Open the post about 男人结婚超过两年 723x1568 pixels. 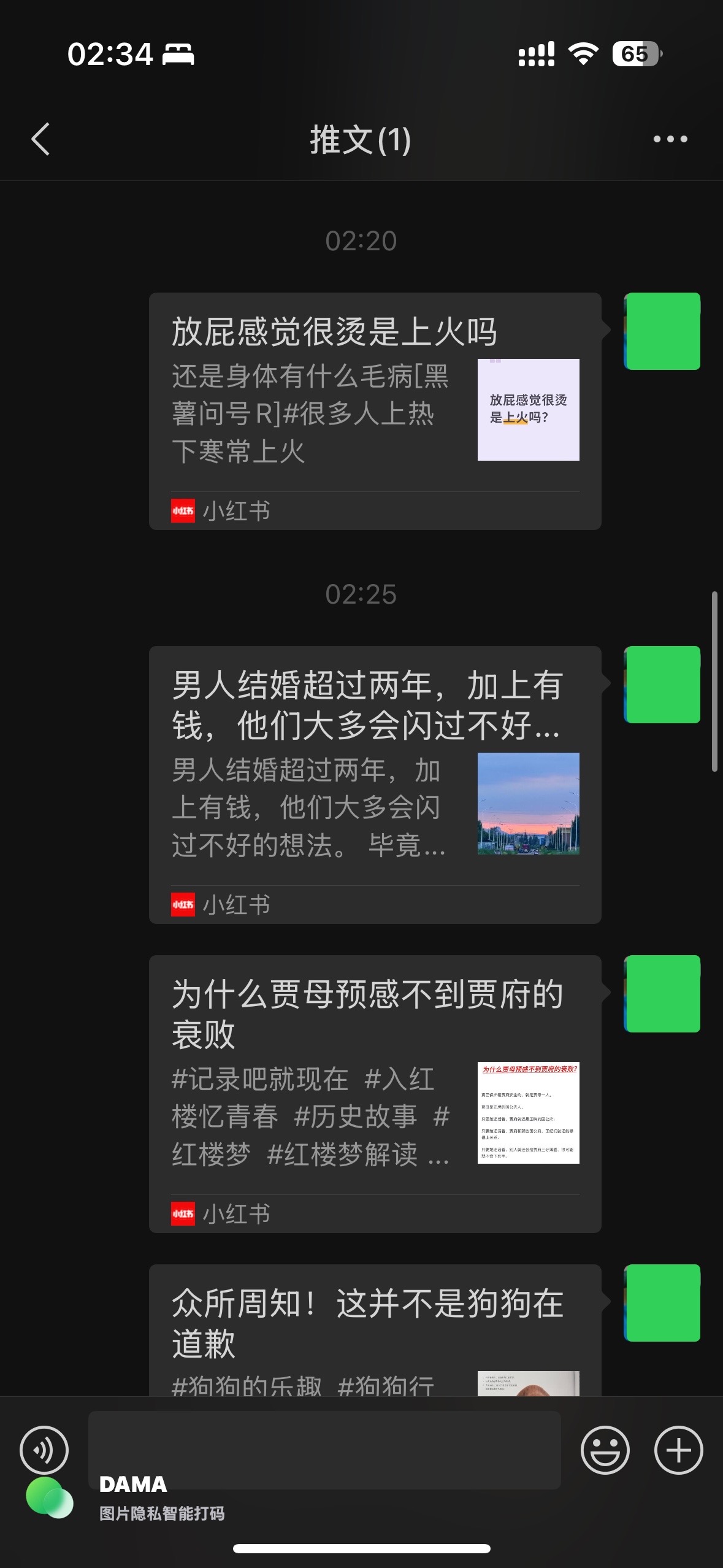point(375,785)
